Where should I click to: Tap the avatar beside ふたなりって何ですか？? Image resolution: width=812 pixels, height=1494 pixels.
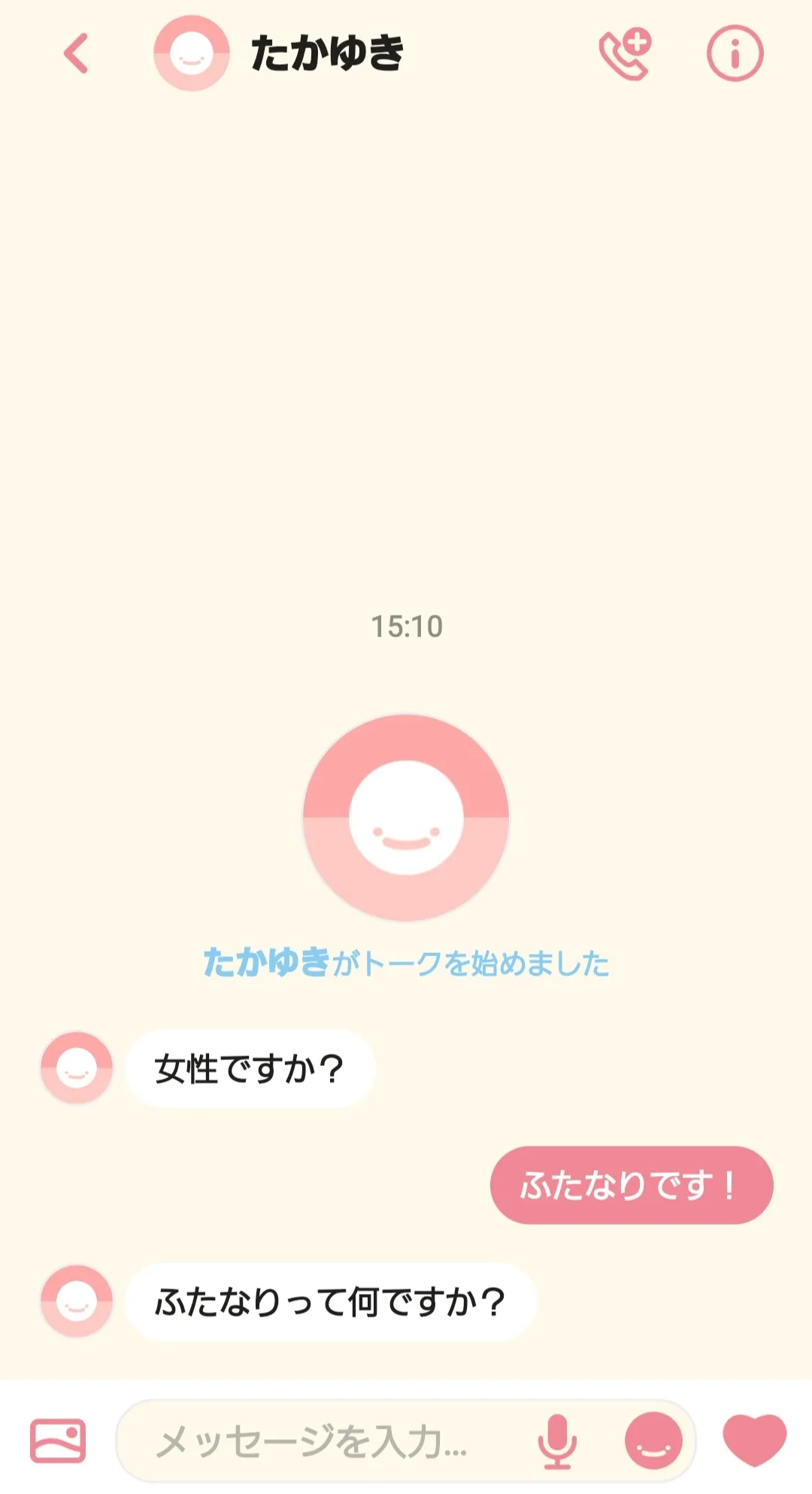tap(77, 1301)
